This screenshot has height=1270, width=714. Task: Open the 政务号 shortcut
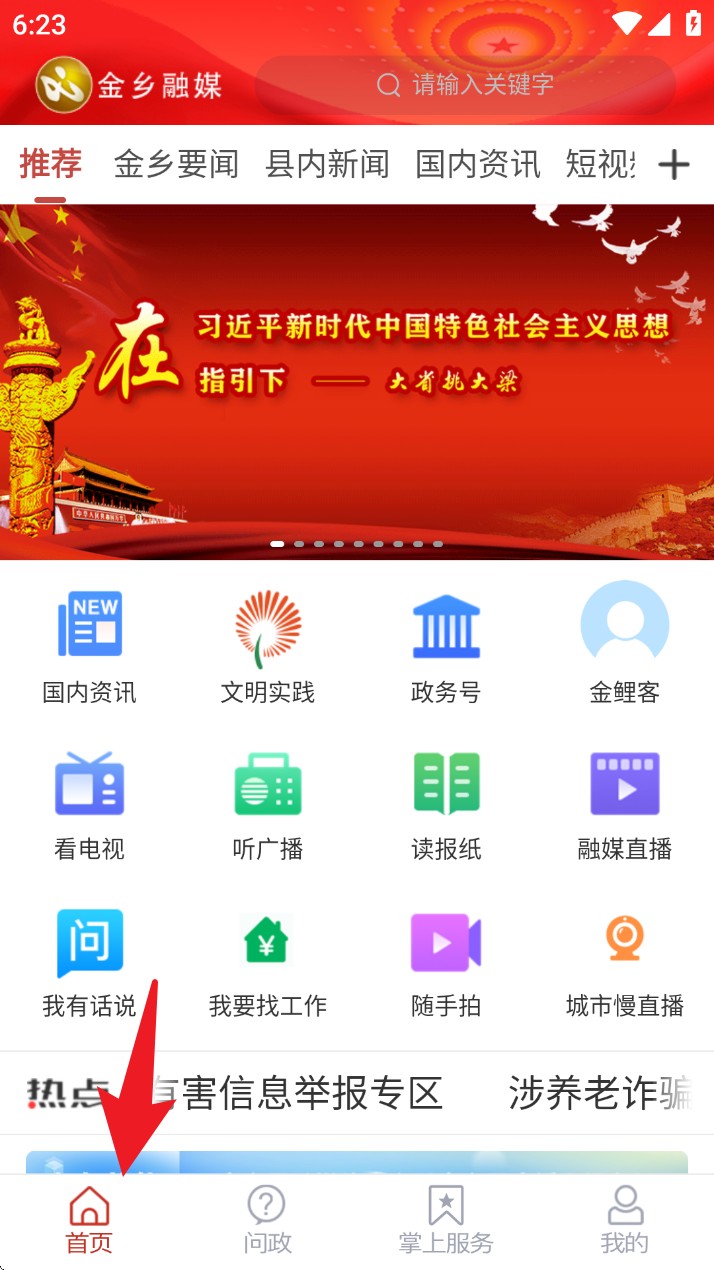click(x=446, y=647)
